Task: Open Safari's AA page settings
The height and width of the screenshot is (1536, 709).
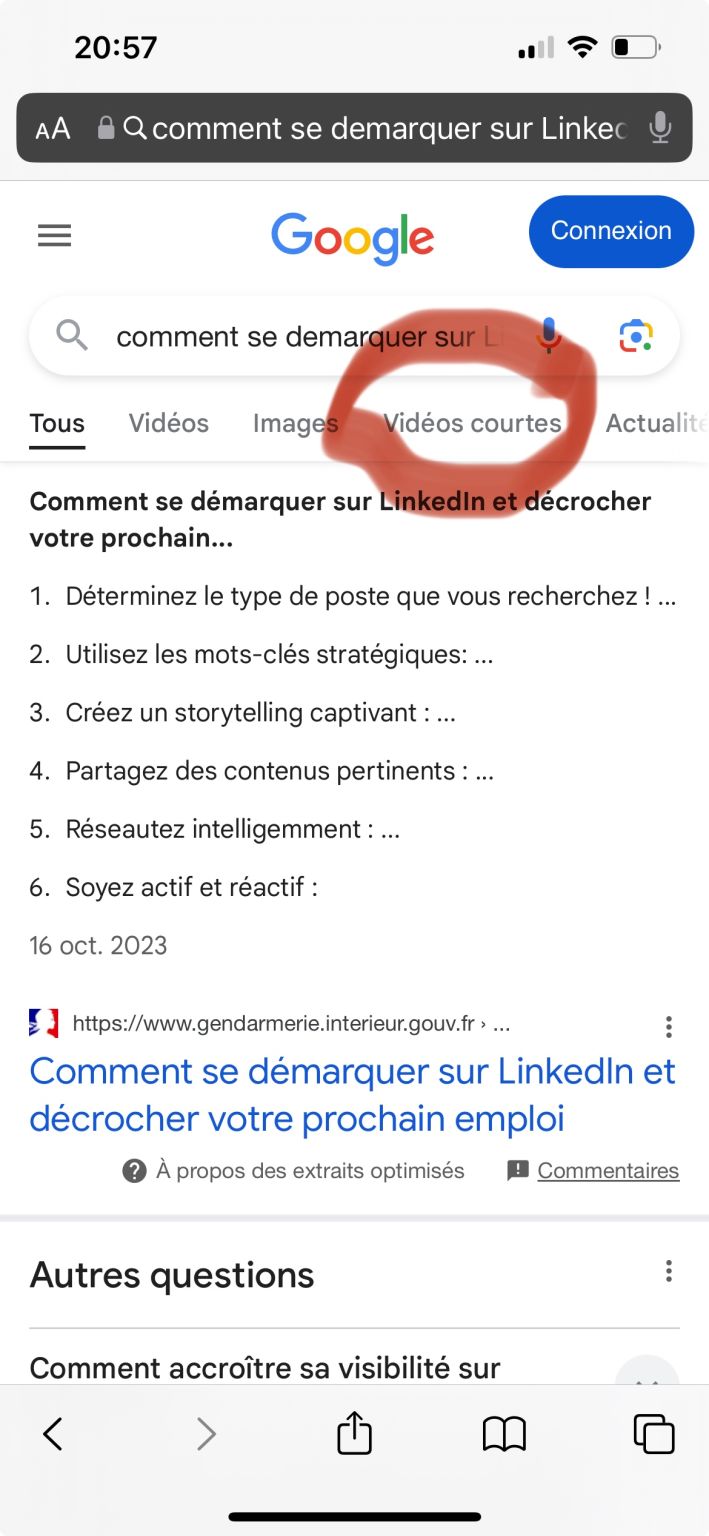Action: [53, 128]
